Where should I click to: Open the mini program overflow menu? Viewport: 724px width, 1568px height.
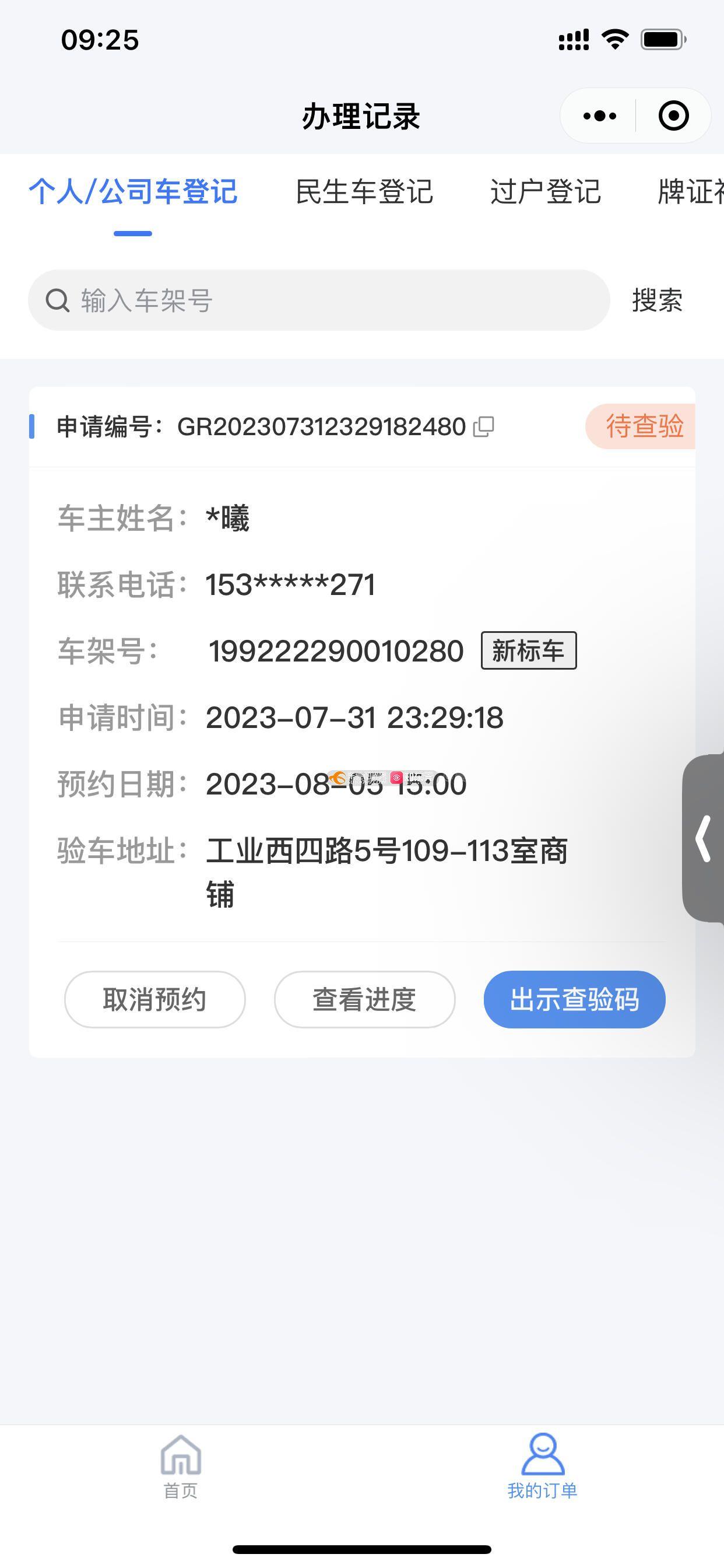click(x=599, y=116)
